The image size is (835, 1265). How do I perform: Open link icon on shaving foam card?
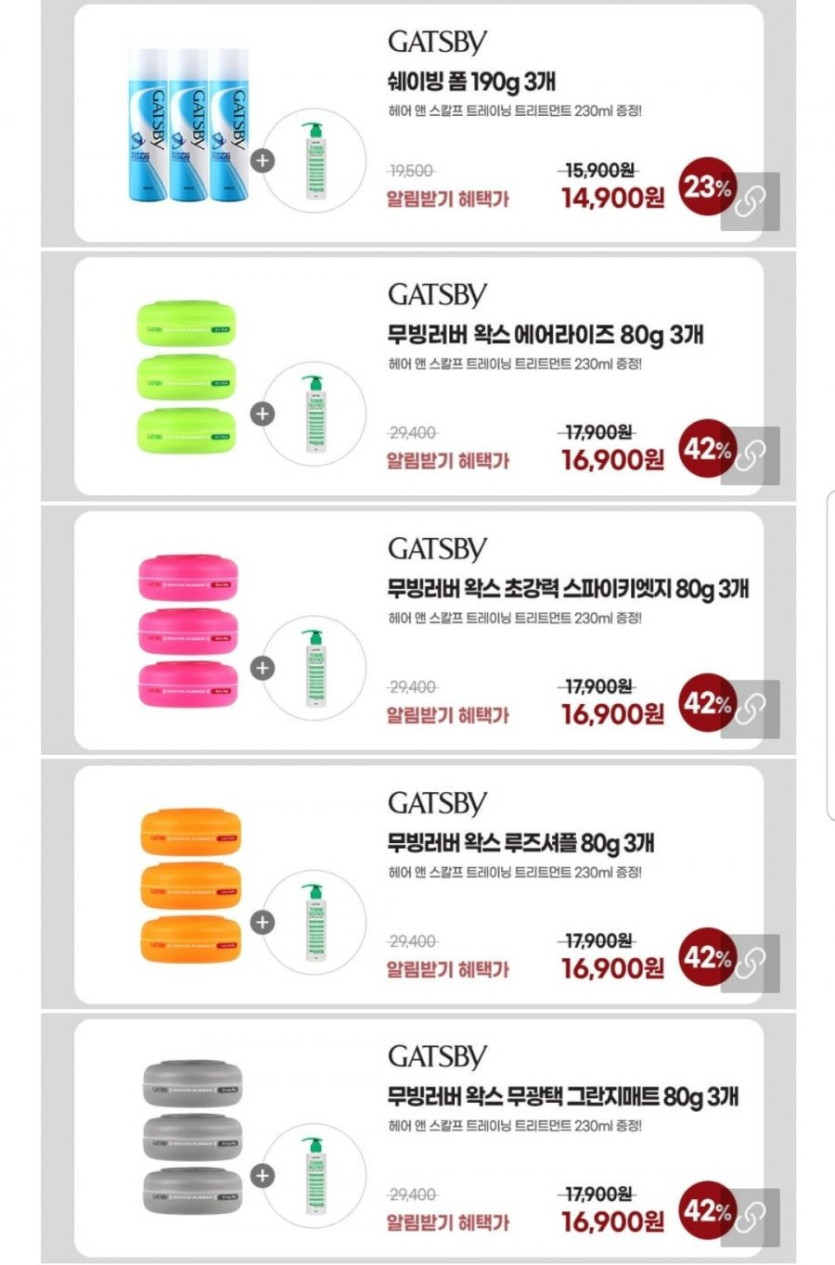(x=749, y=202)
